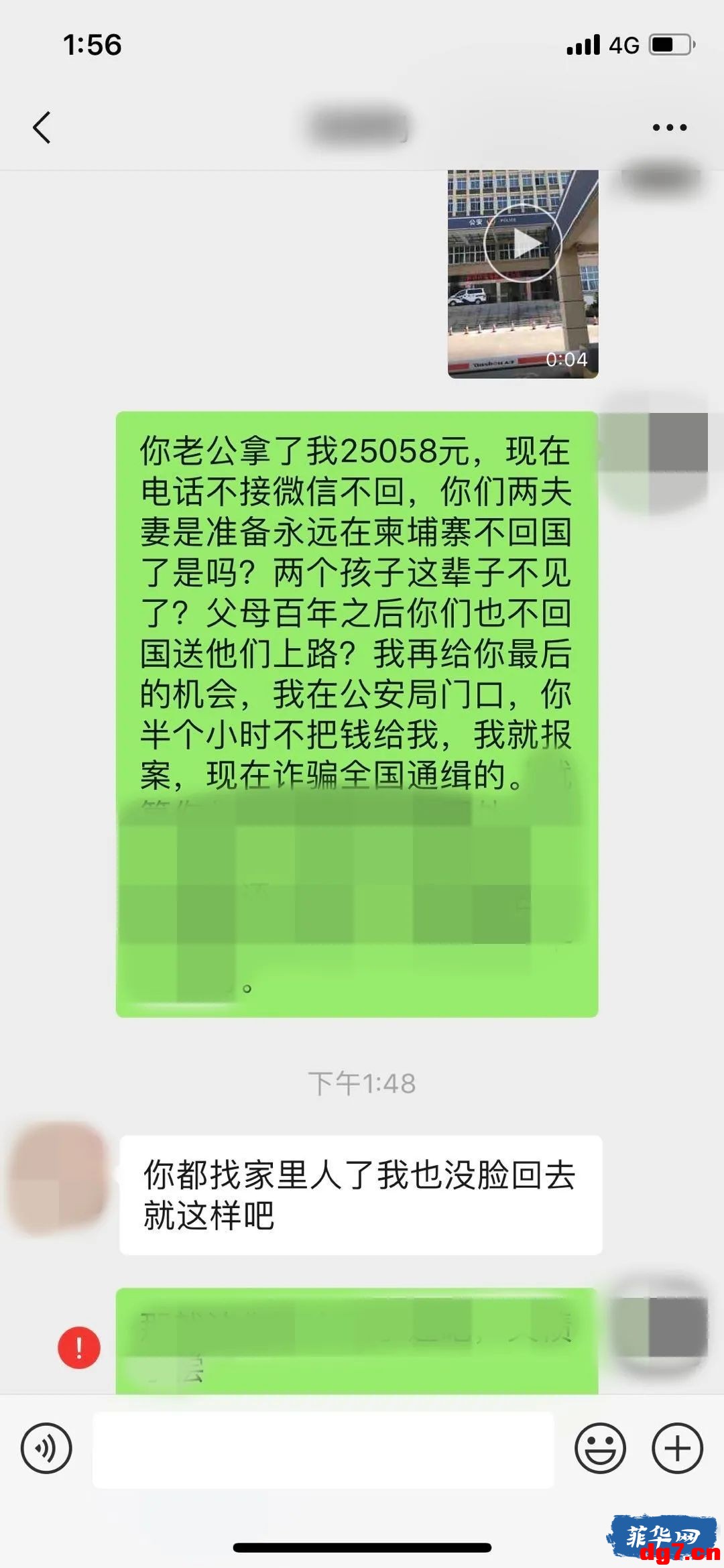Open the three-dot chat options menu
The width and height of the screenshot is (724, 1568).
(x=670, y=127)
